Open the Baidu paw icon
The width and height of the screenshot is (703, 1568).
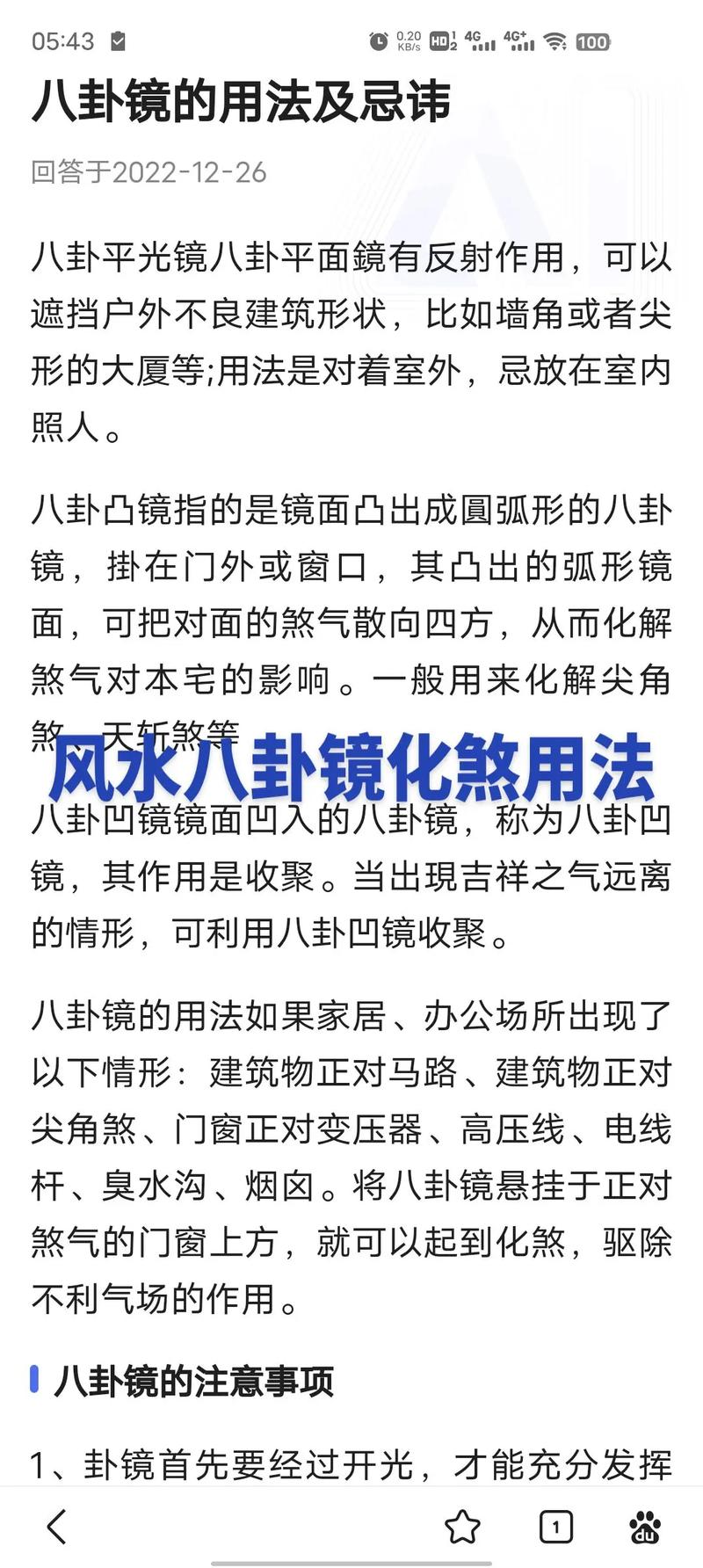tap(646, 1527)
